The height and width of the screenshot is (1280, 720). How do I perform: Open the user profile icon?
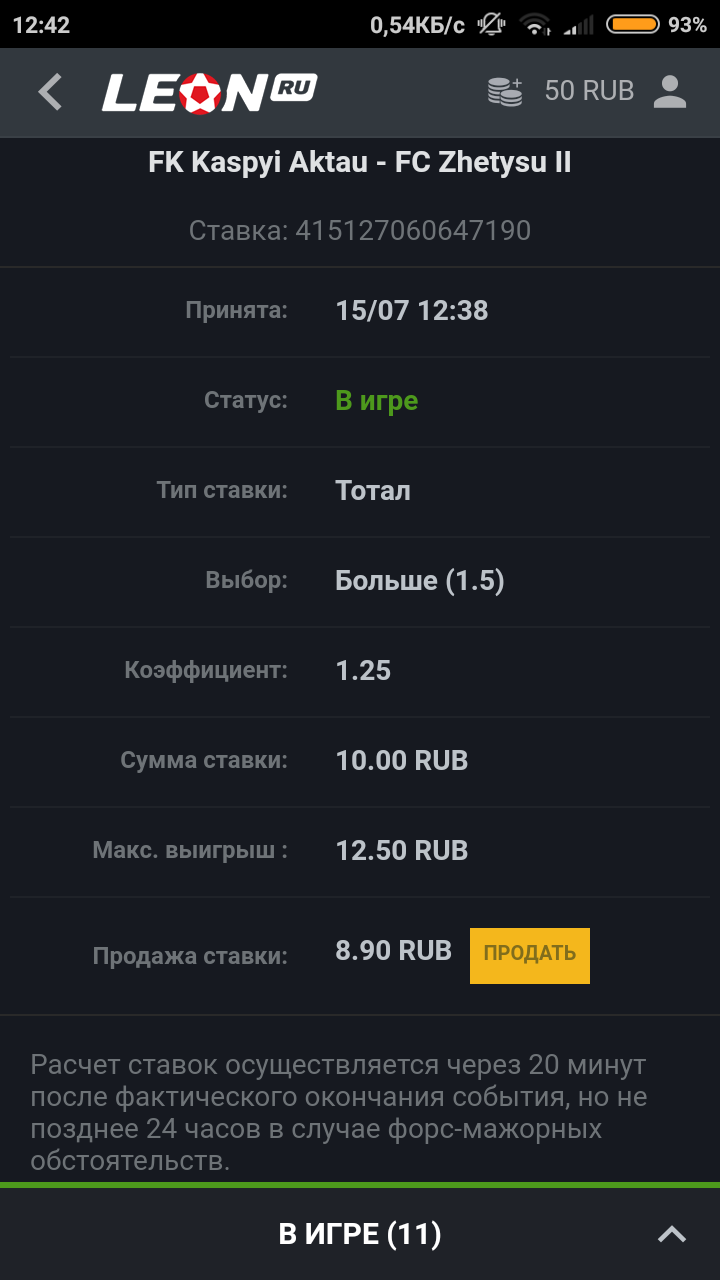coord(669,91)
